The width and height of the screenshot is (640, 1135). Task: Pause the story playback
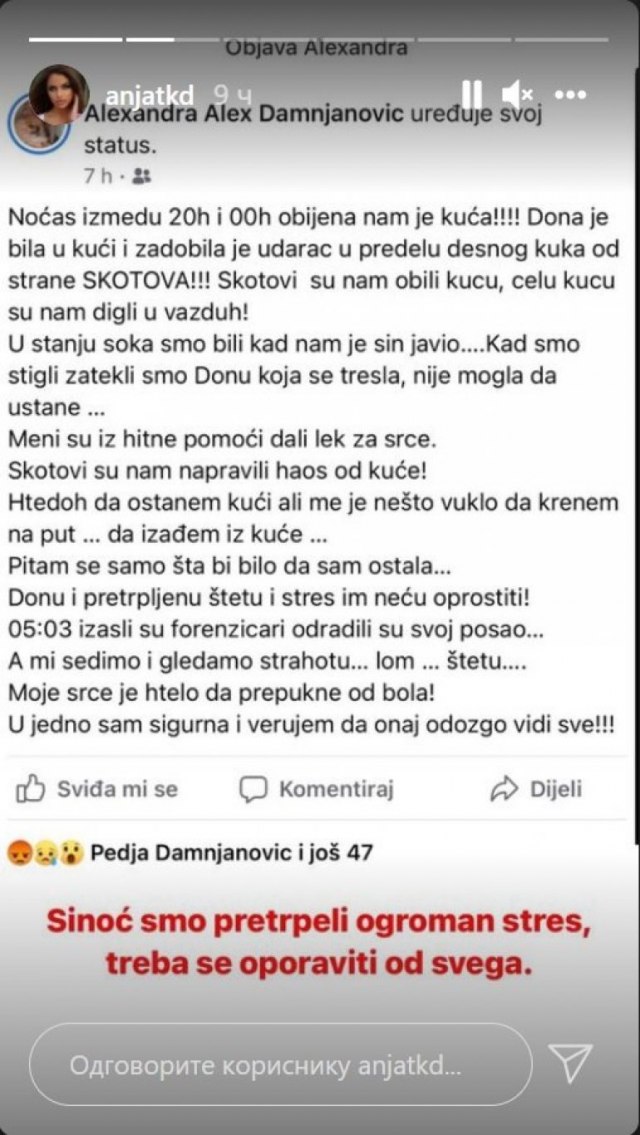pyautogui.click(x=472, y=94)
